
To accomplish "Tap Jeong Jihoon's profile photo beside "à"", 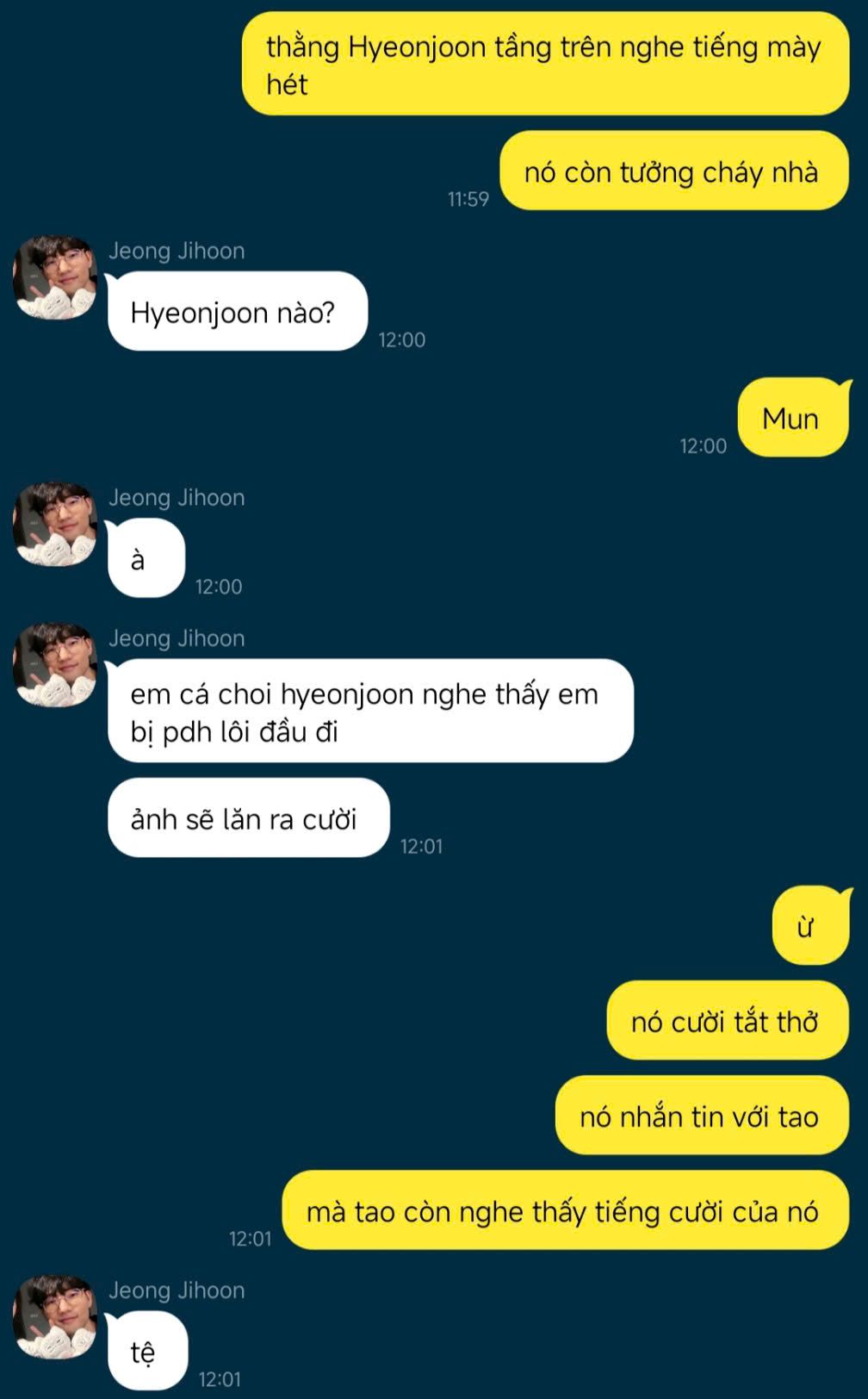I will pyautogui.click(x=56, y=524).
